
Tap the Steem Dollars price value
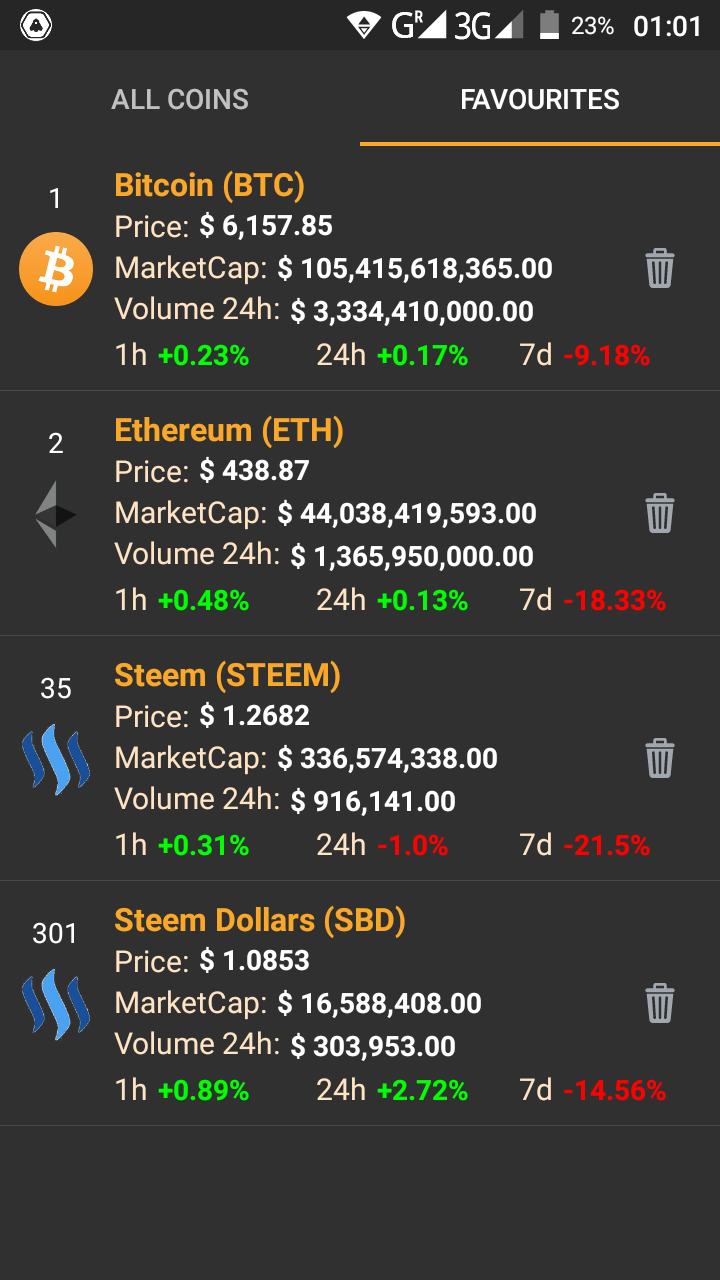click(x=266, y=961)
